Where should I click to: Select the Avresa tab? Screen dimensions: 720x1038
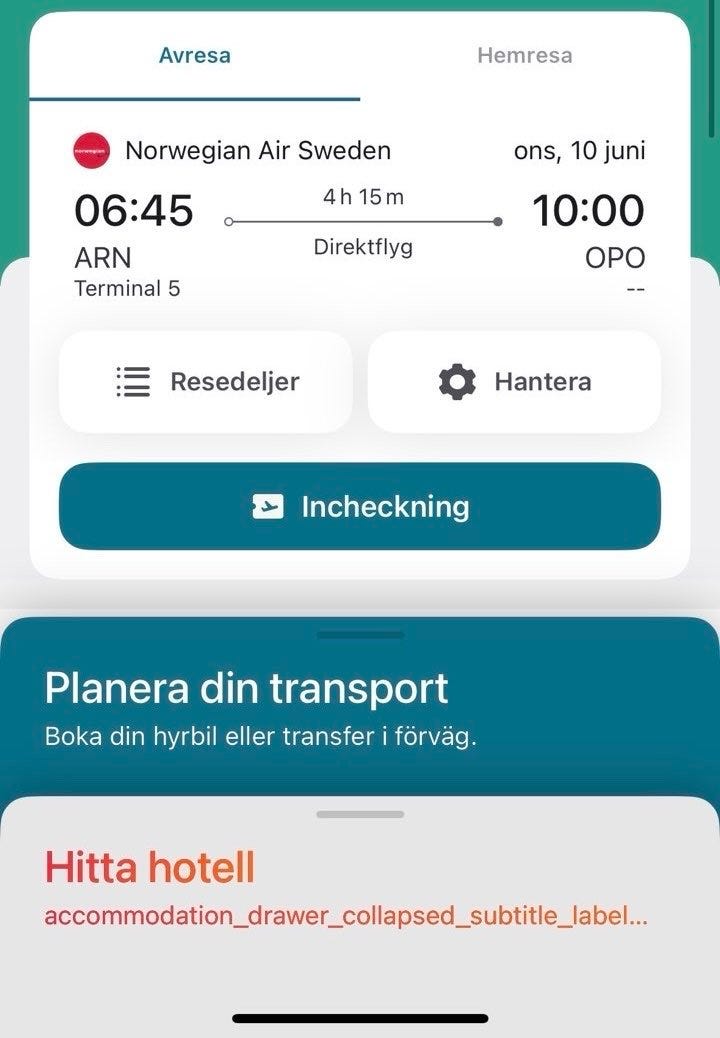tap(195, 56)
